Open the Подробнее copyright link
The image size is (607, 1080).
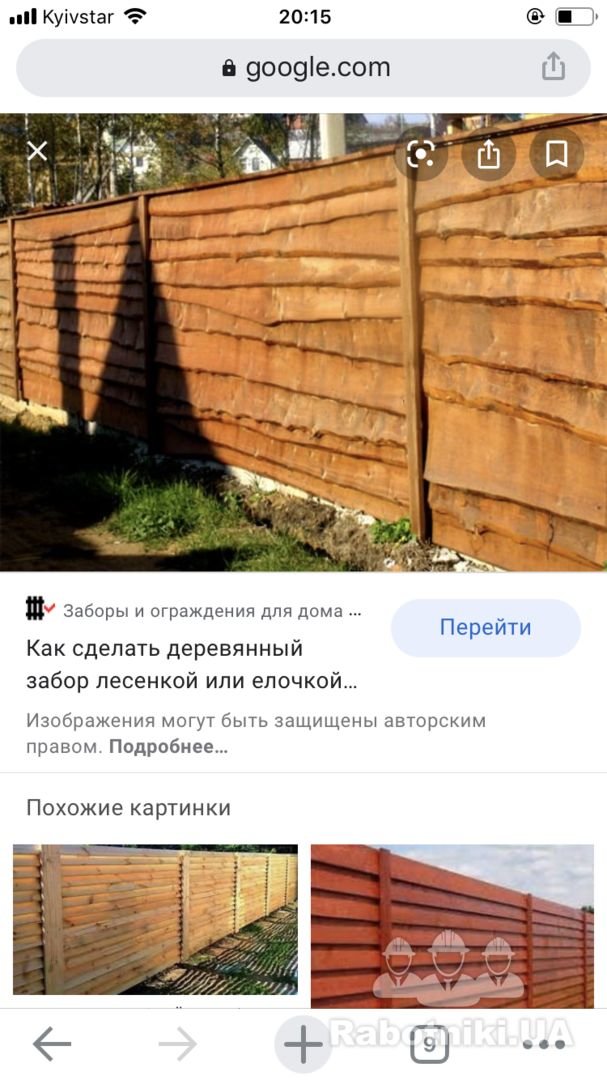(169, 747)
